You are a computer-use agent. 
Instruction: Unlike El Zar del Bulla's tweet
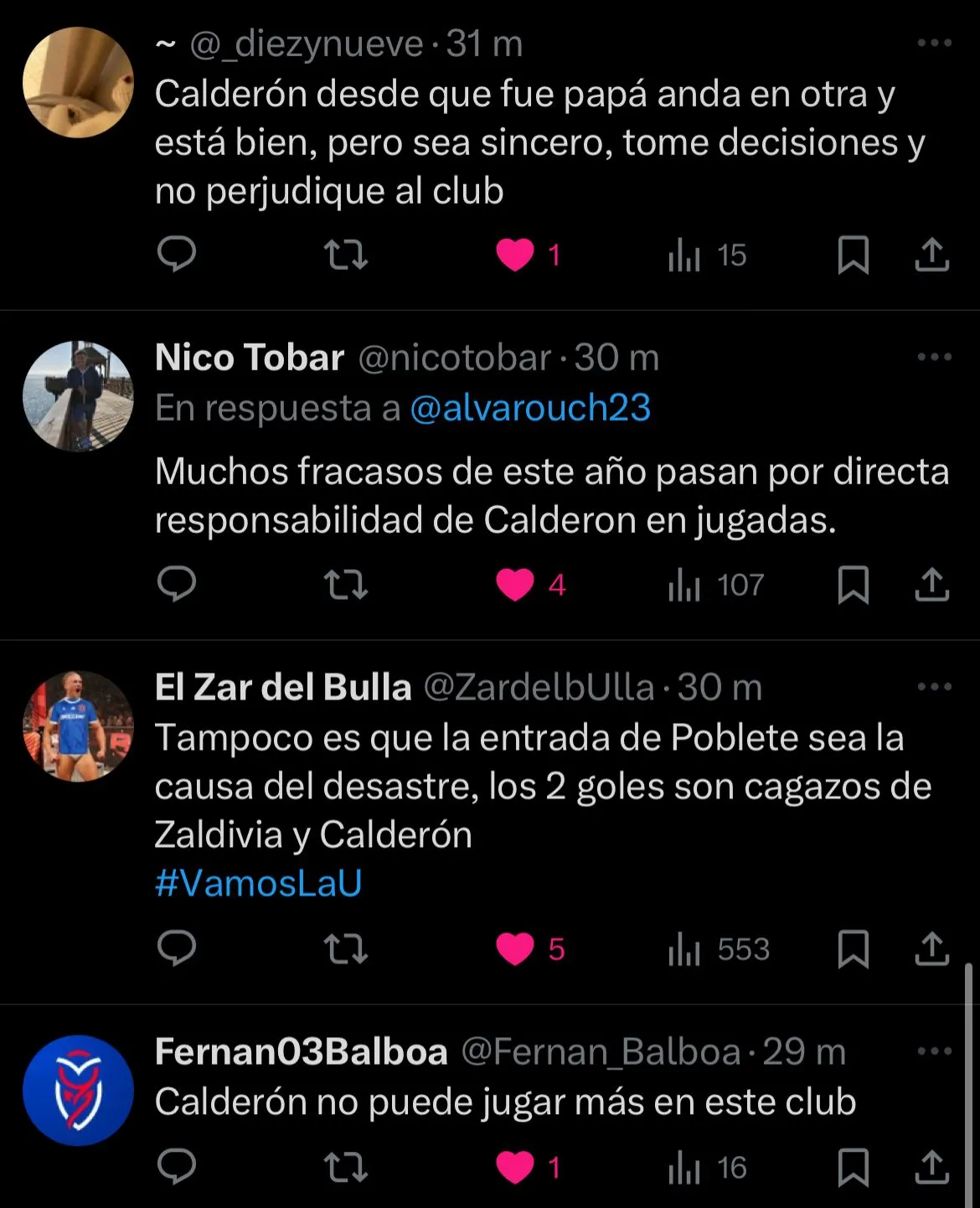(x=515, y=949)
